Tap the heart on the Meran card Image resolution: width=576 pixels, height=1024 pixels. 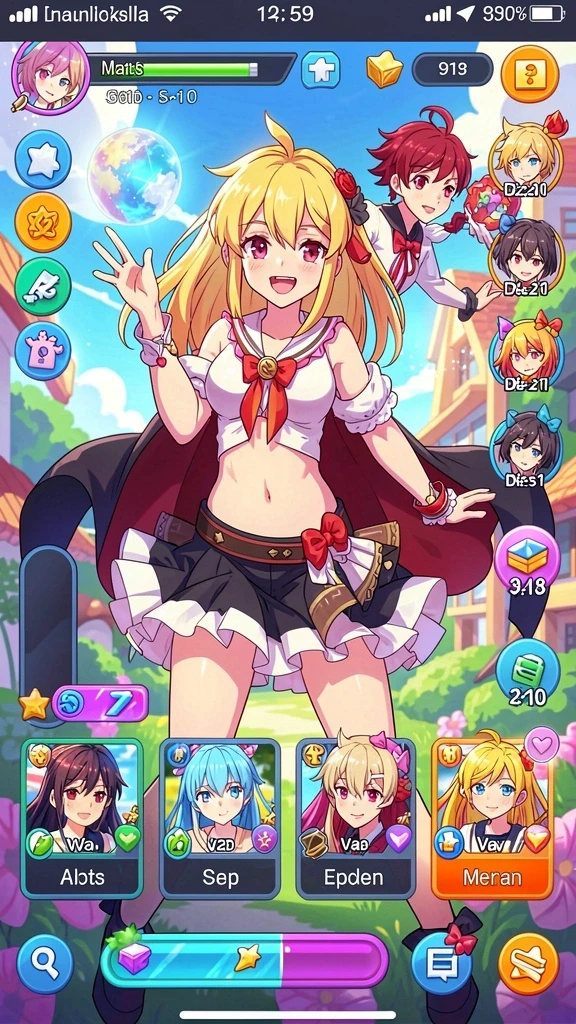click(541, 746)
